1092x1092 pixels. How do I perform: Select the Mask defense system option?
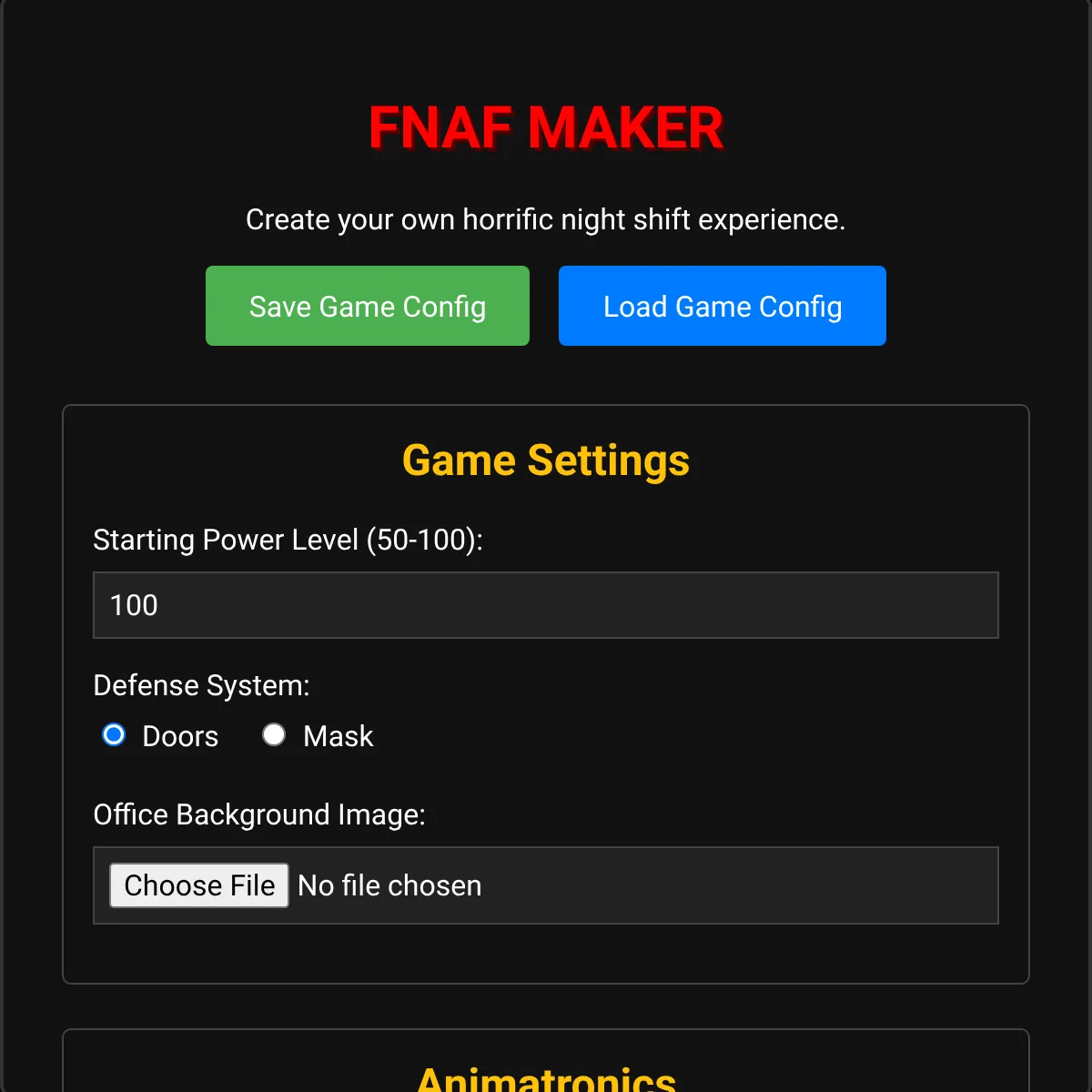274,734
